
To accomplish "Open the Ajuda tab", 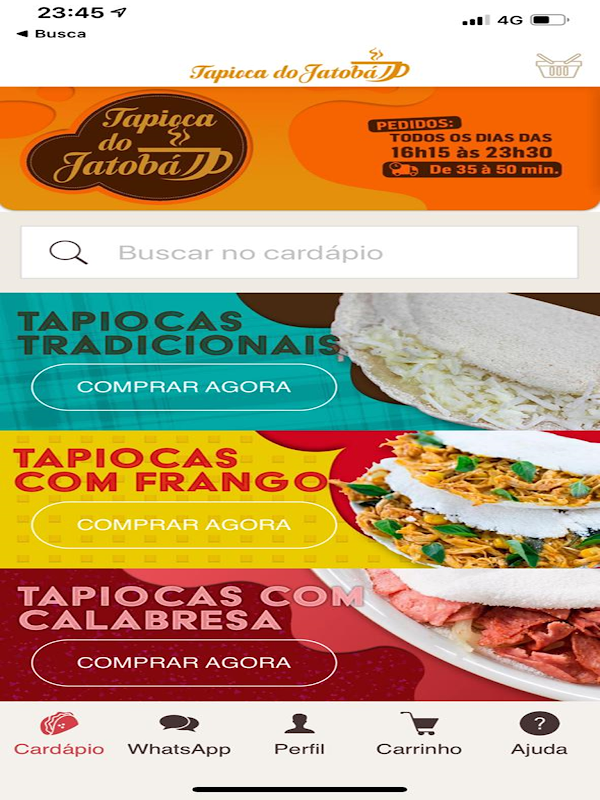I will click(539, 735).
